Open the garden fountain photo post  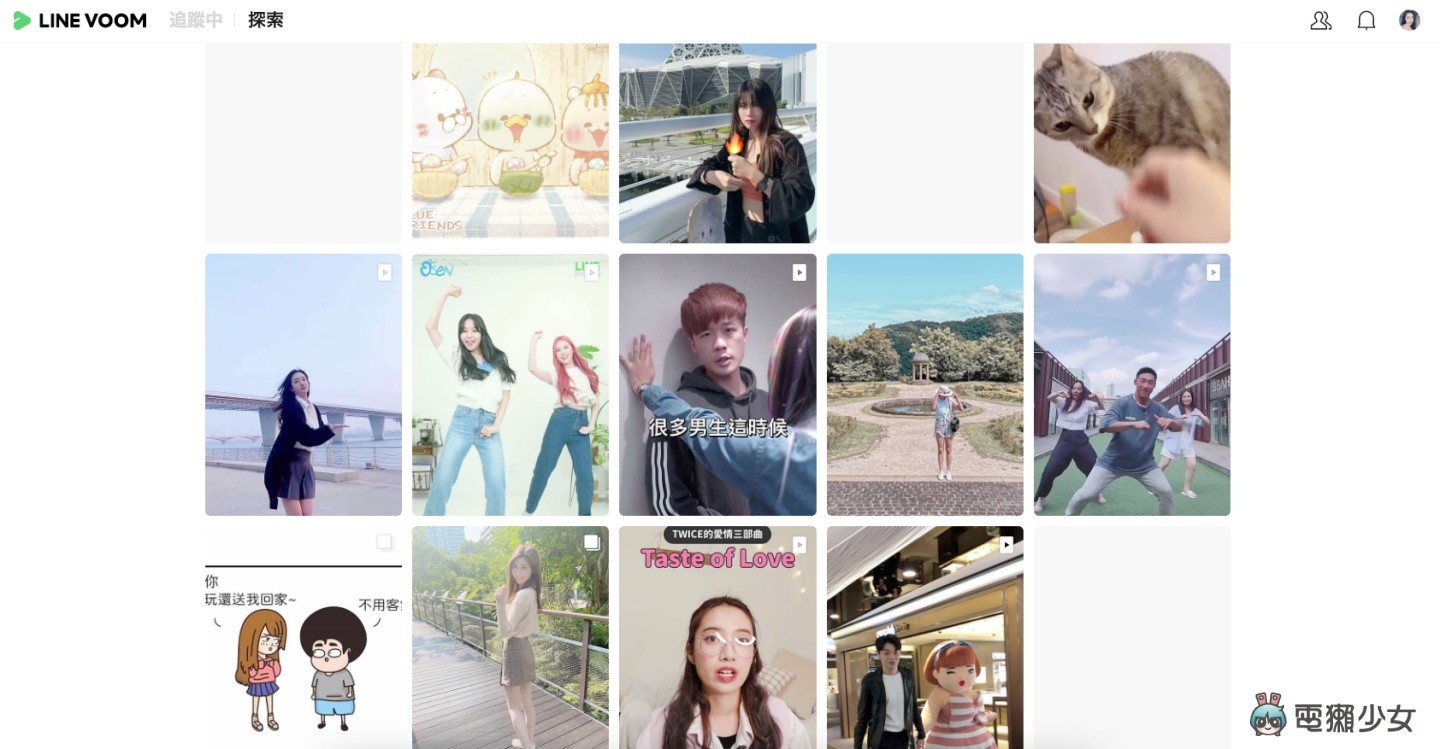pyautogui.click(x=924, y=385)
